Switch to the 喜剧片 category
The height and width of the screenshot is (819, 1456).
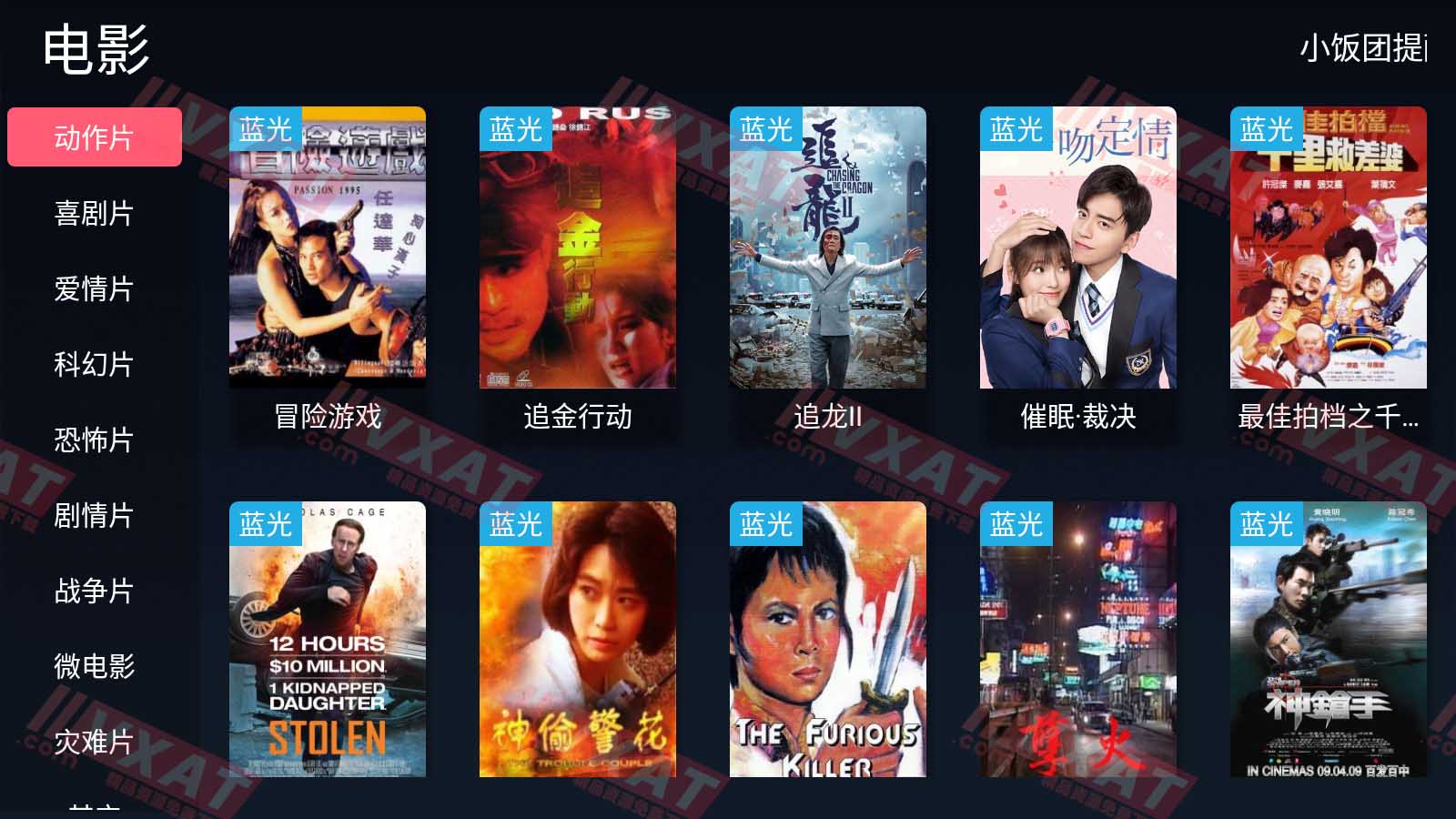coord(95,213)
